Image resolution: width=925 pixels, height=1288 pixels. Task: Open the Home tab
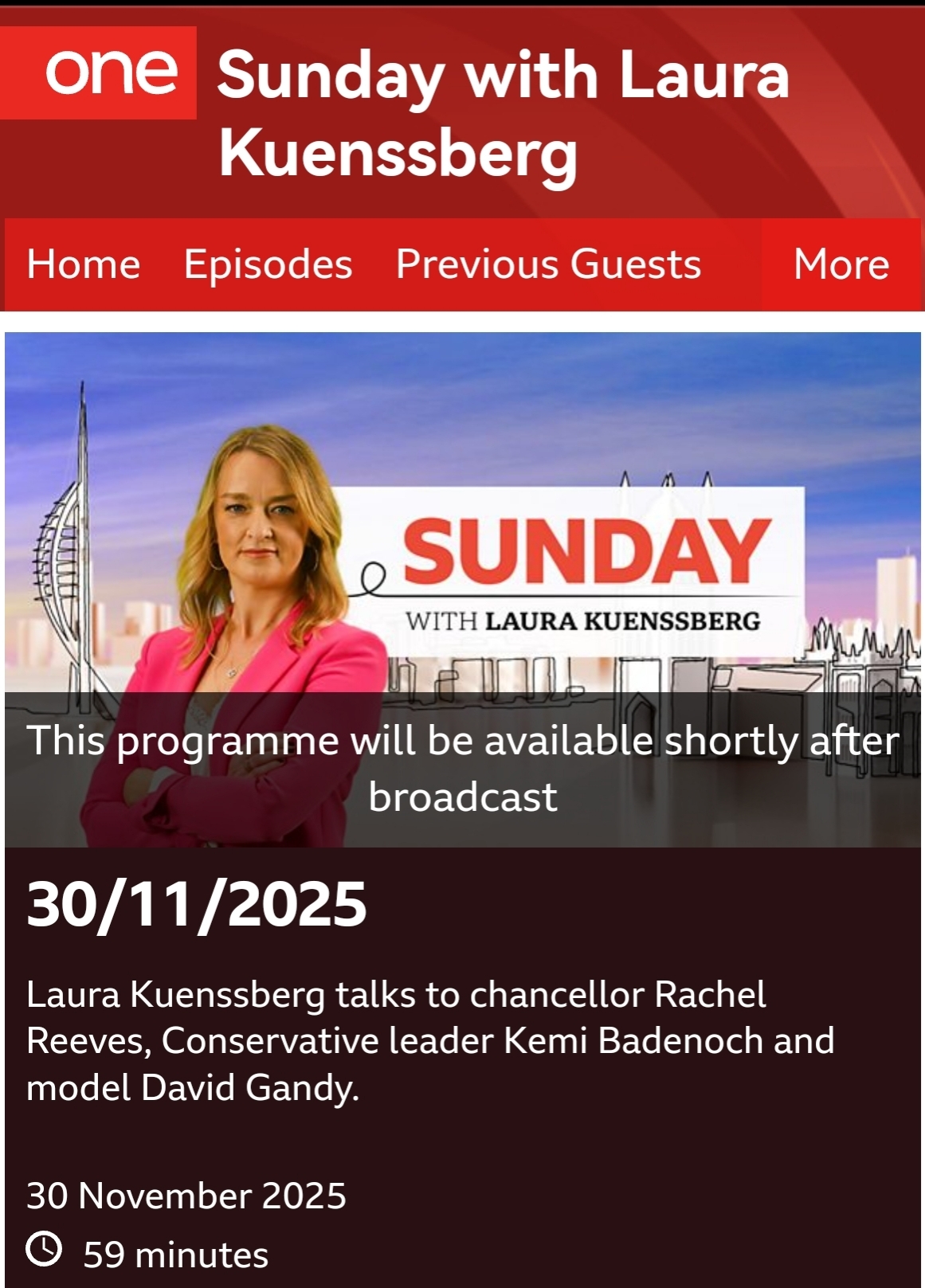pyautogui.click(x=83, y=264)
